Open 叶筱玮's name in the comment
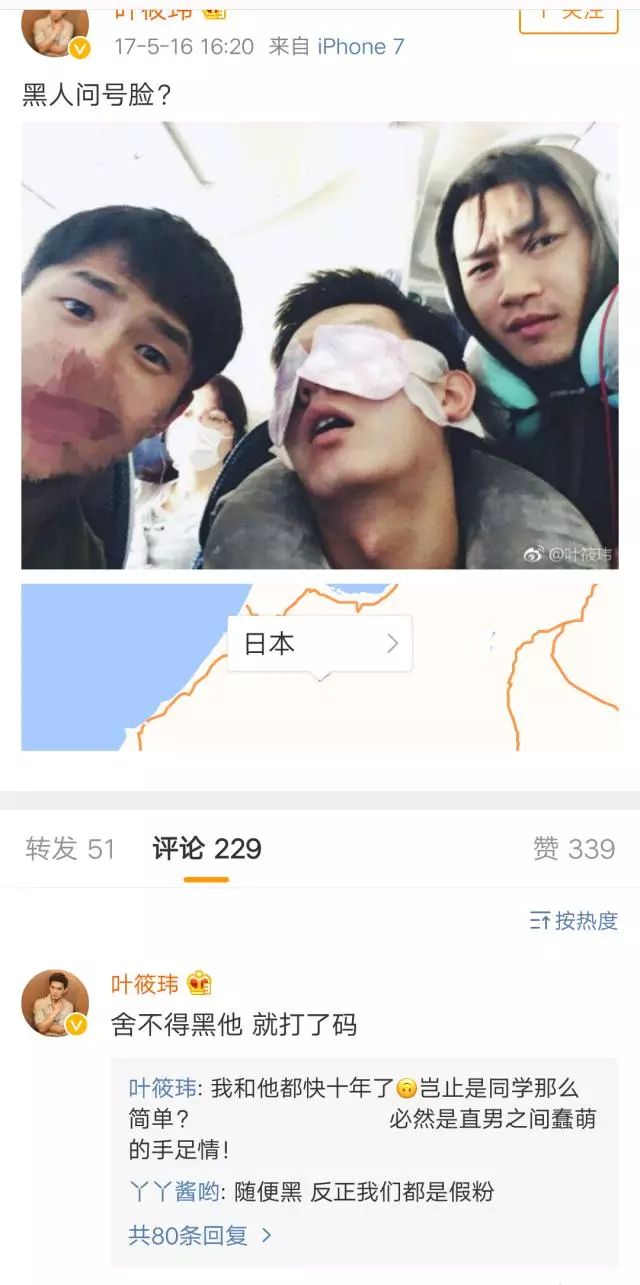Viewport: 640px width, 1285px height. [144, 984]
